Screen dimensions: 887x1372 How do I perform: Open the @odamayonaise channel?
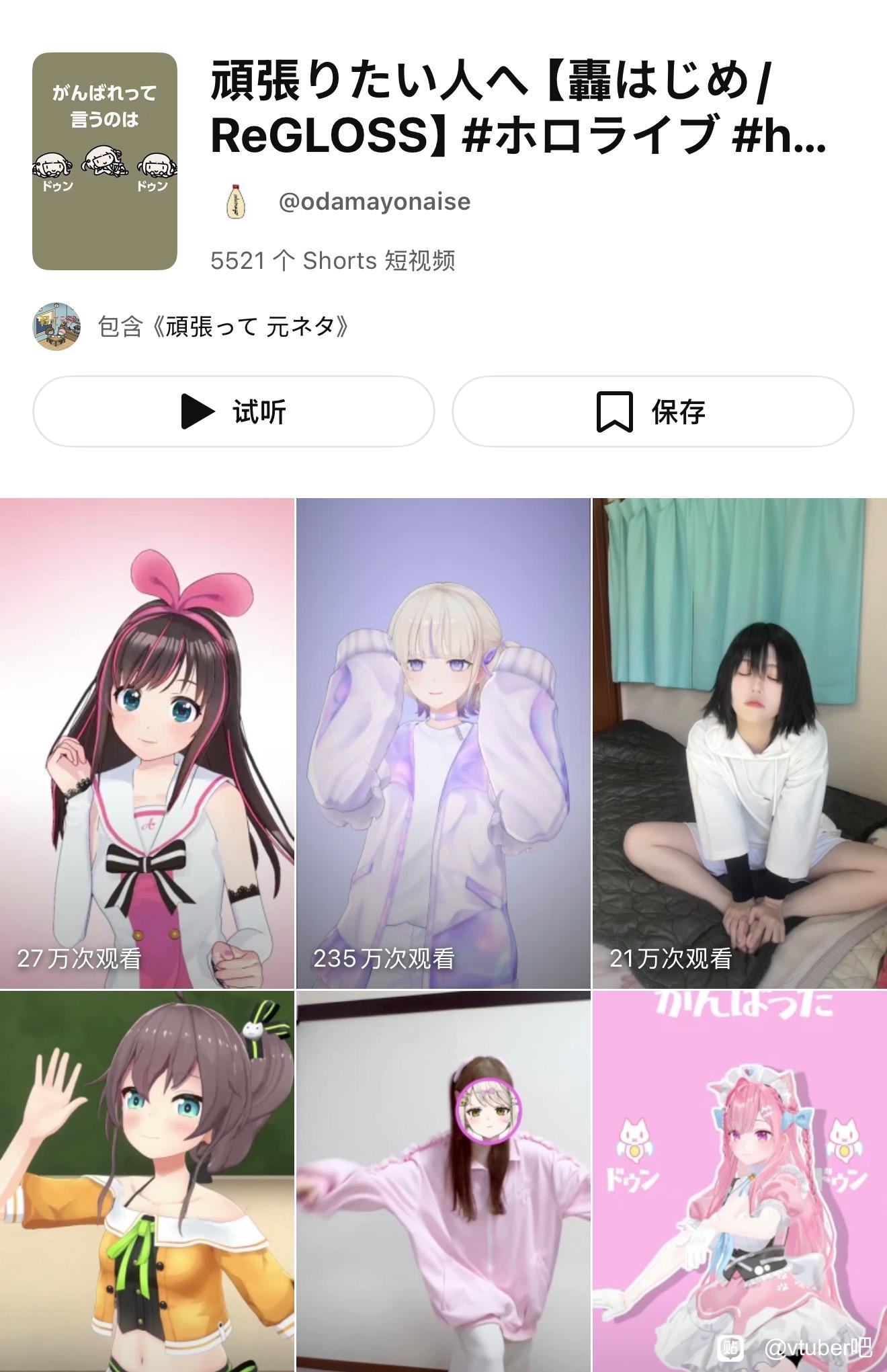point(374,202)
